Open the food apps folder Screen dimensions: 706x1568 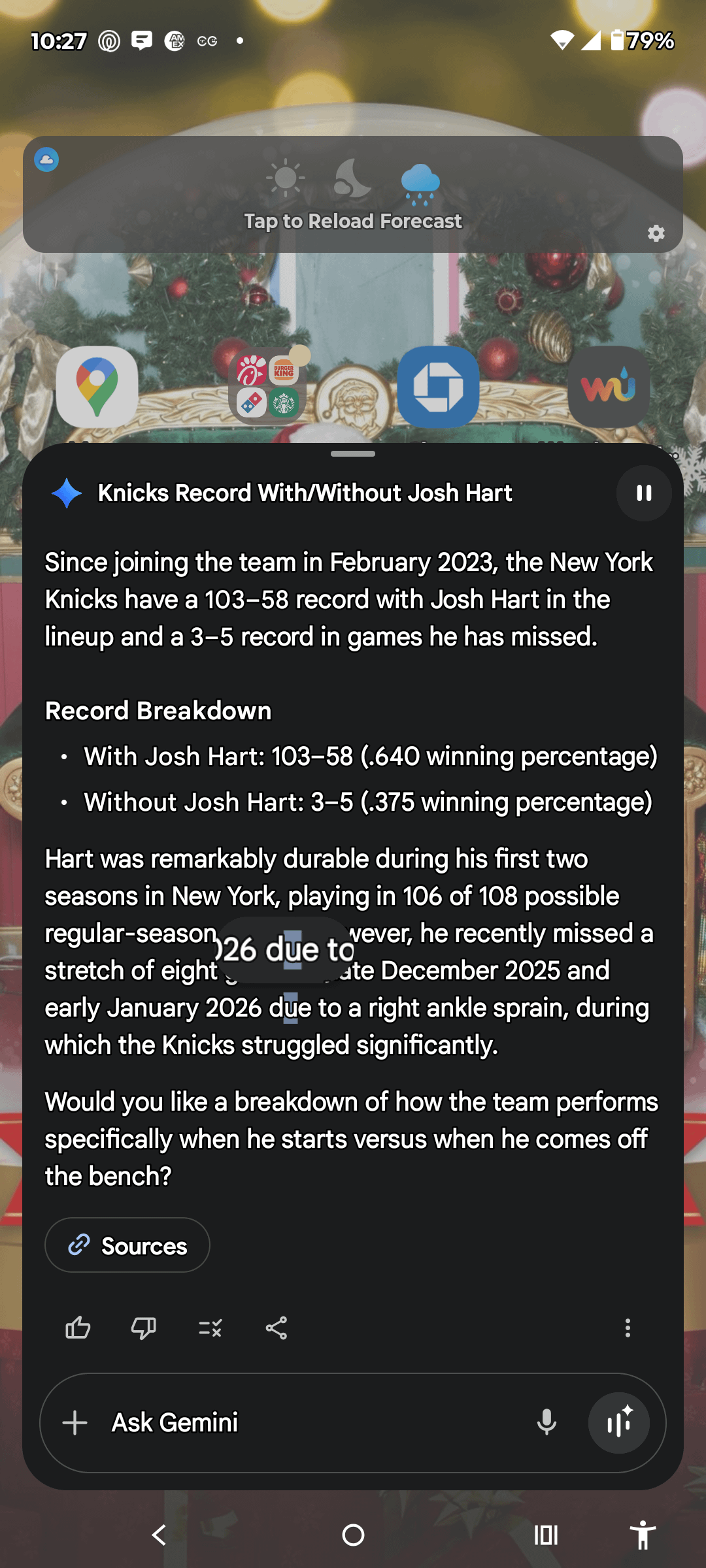(x=267, y=387)
